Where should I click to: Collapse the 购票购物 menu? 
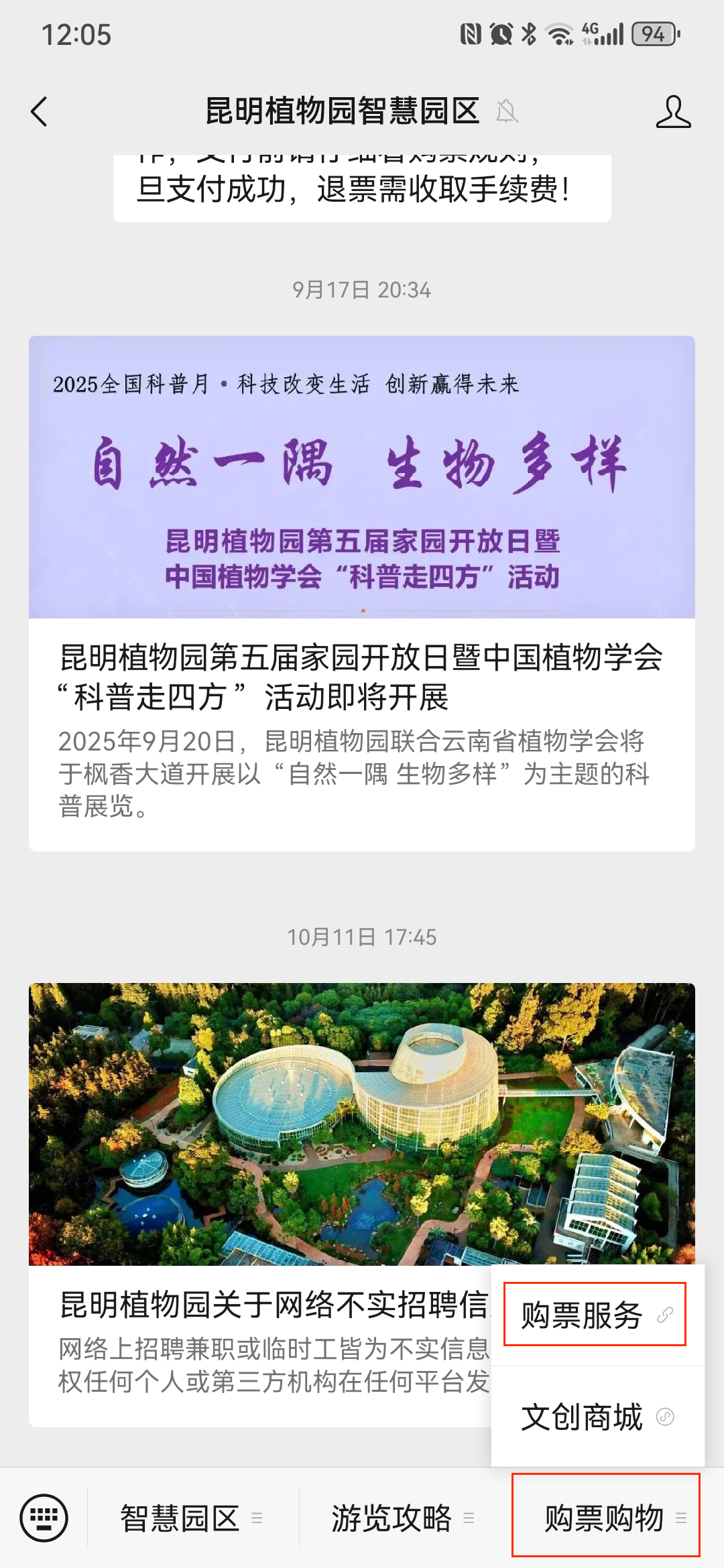(x=605, y=1517)
